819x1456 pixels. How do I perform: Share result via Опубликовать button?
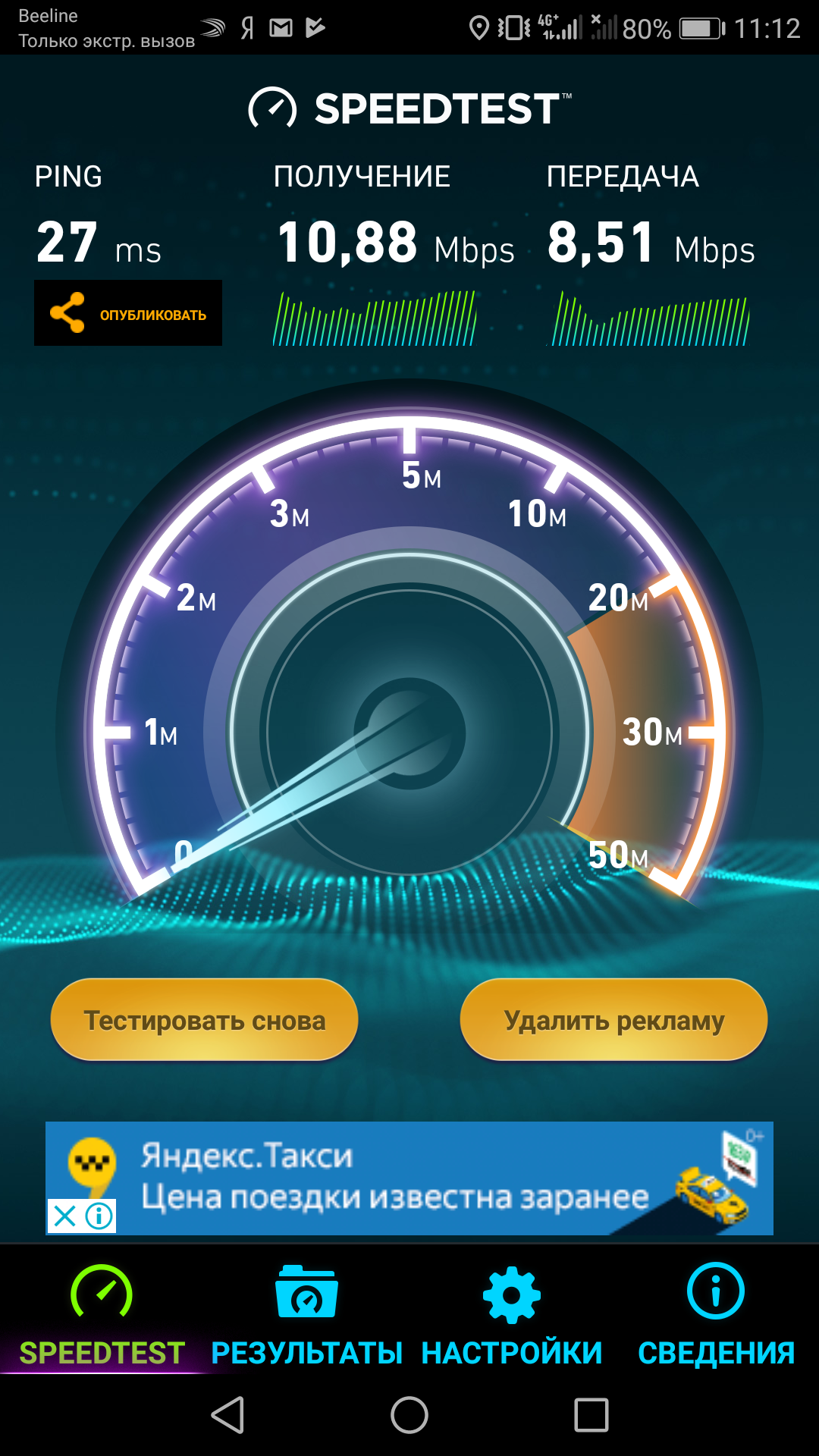pos(128,313)
